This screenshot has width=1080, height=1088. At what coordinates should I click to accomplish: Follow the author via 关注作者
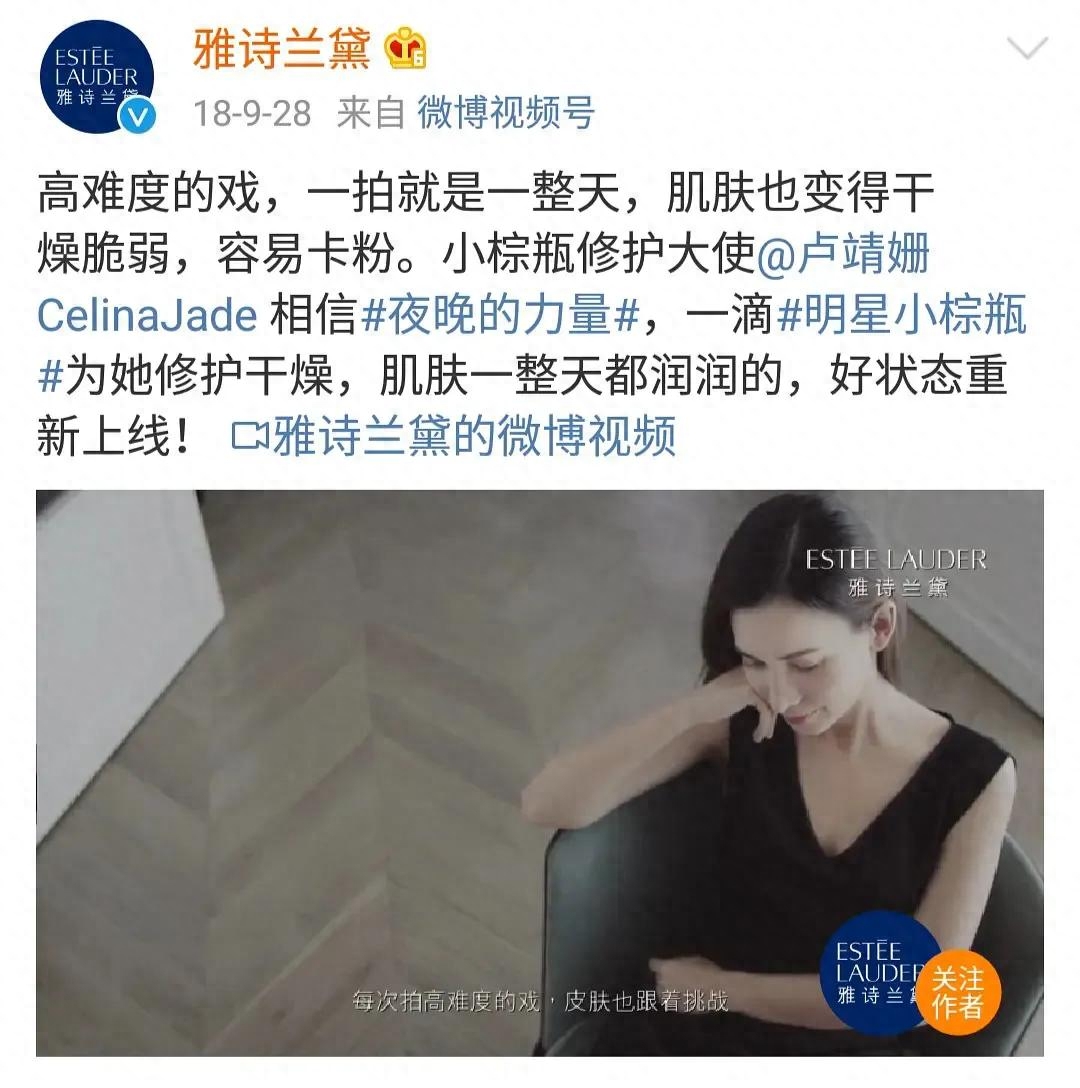pyautogui.click(x=957, y=992)
